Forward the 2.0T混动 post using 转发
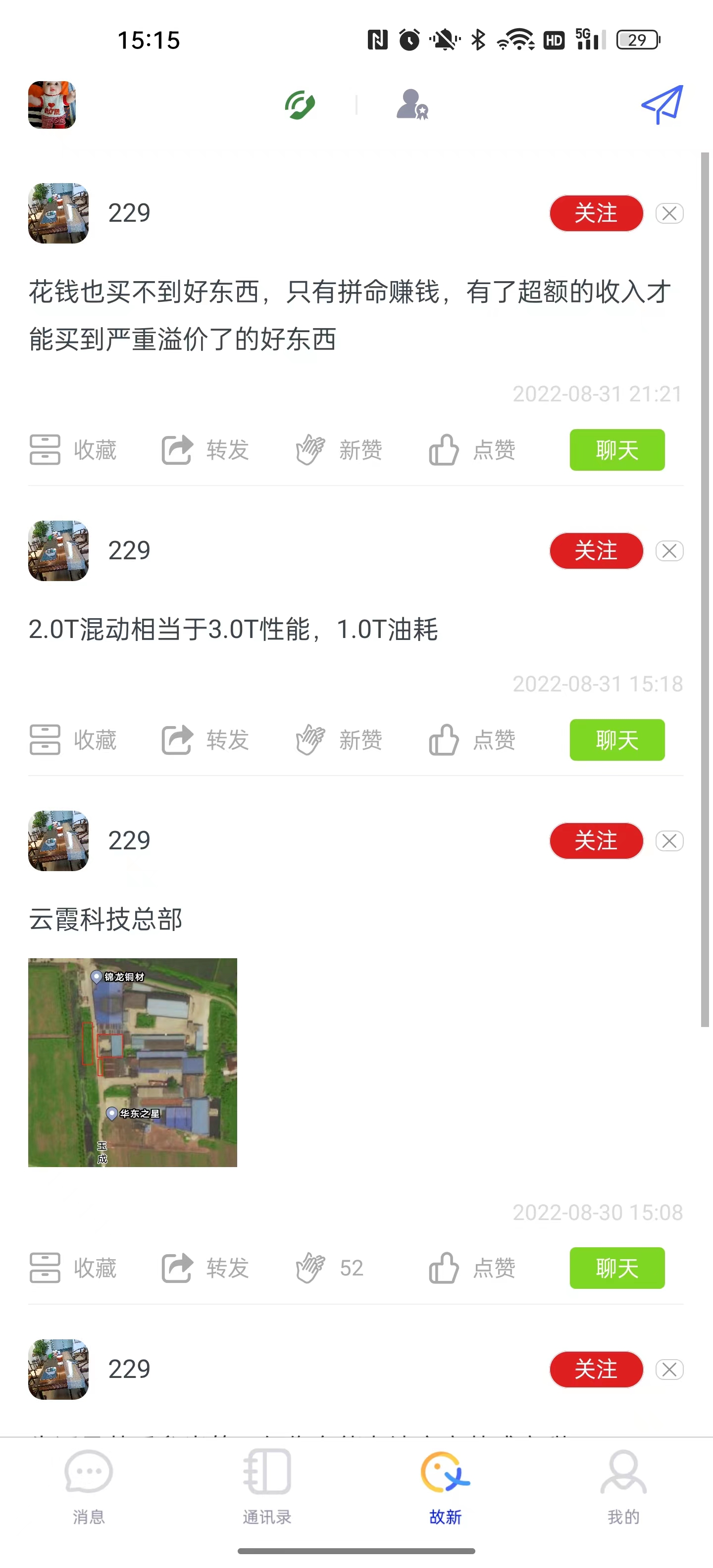 tap(205, 740)
